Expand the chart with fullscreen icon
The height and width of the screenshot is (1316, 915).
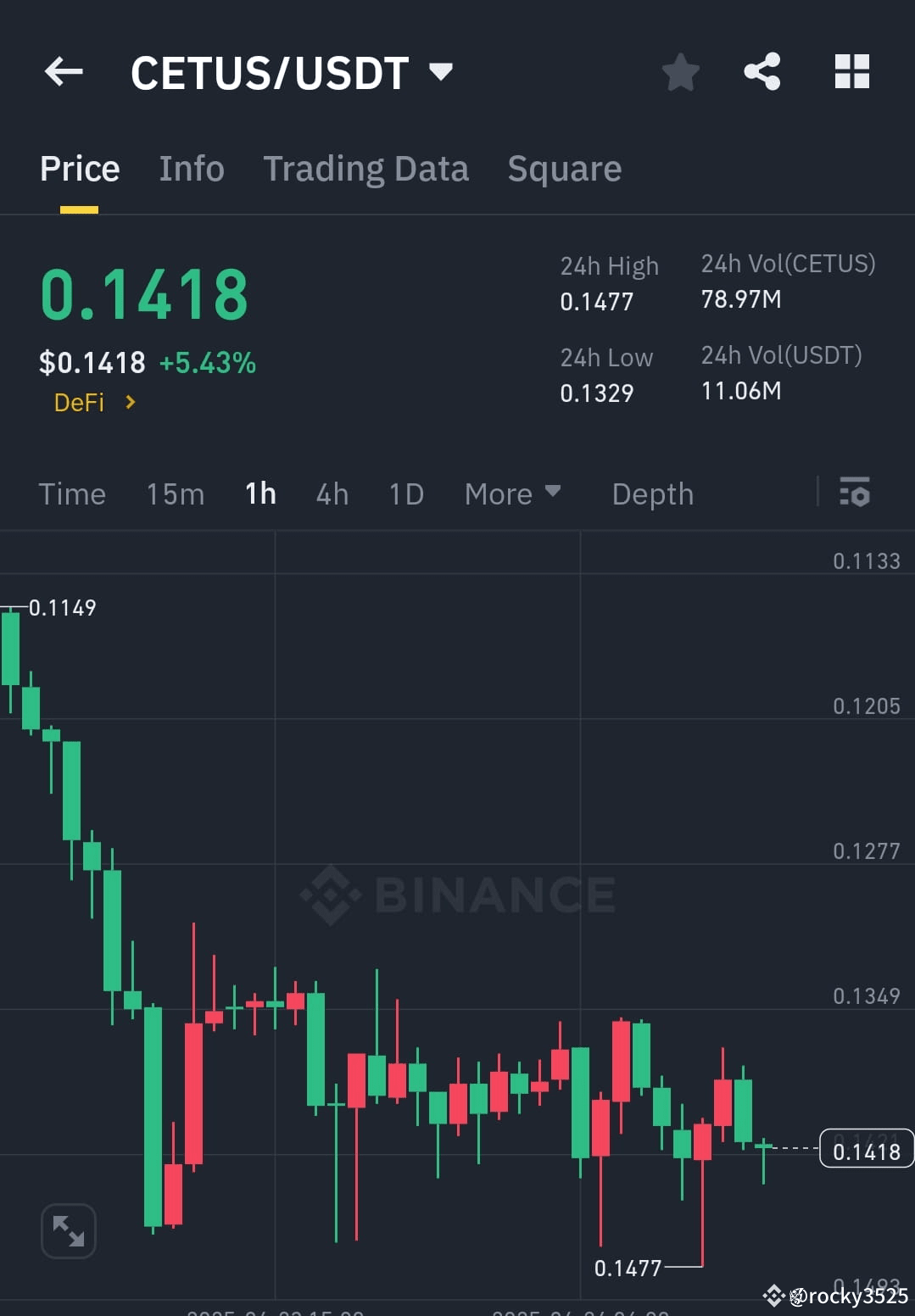[x=69, y=1230]
